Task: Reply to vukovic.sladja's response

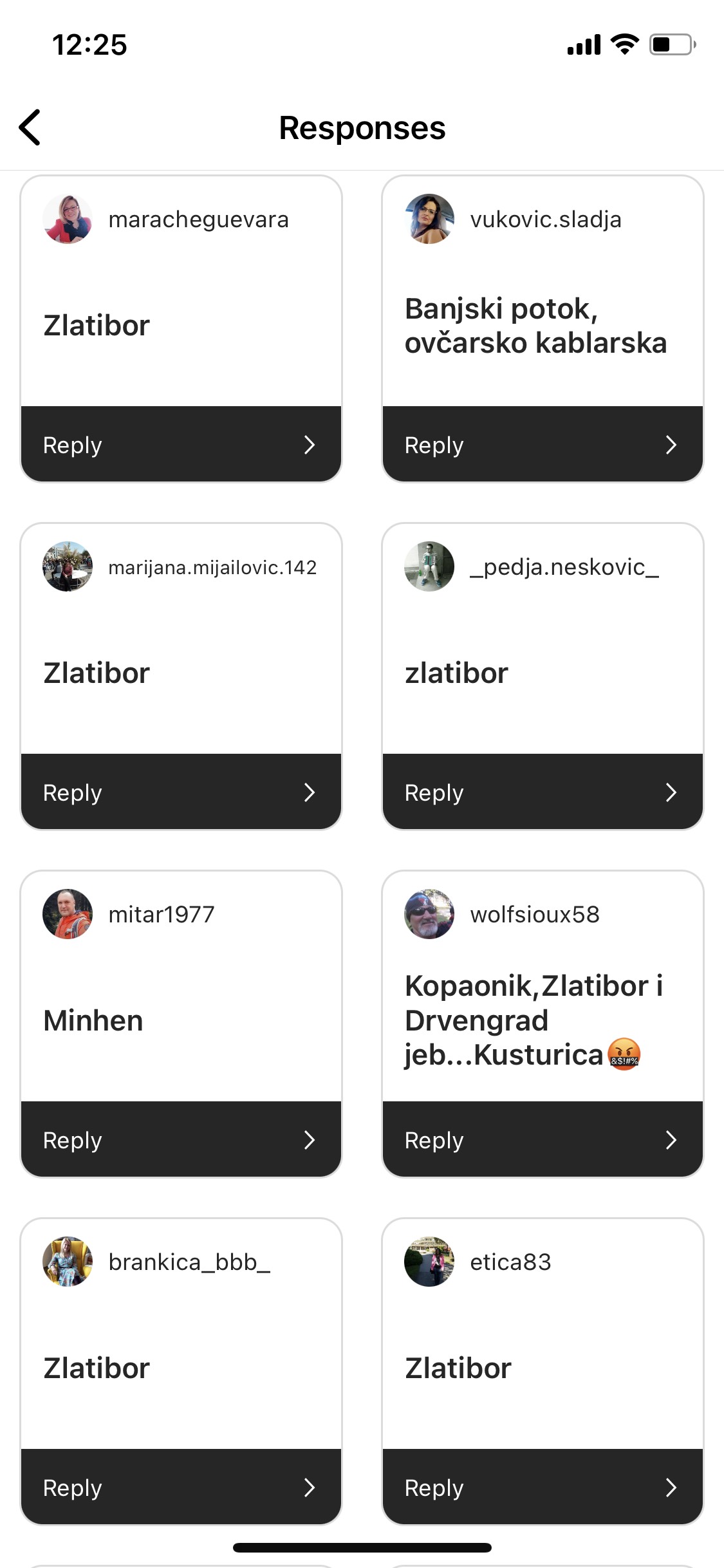Action: pyautogui.click(x=543, y=444)
